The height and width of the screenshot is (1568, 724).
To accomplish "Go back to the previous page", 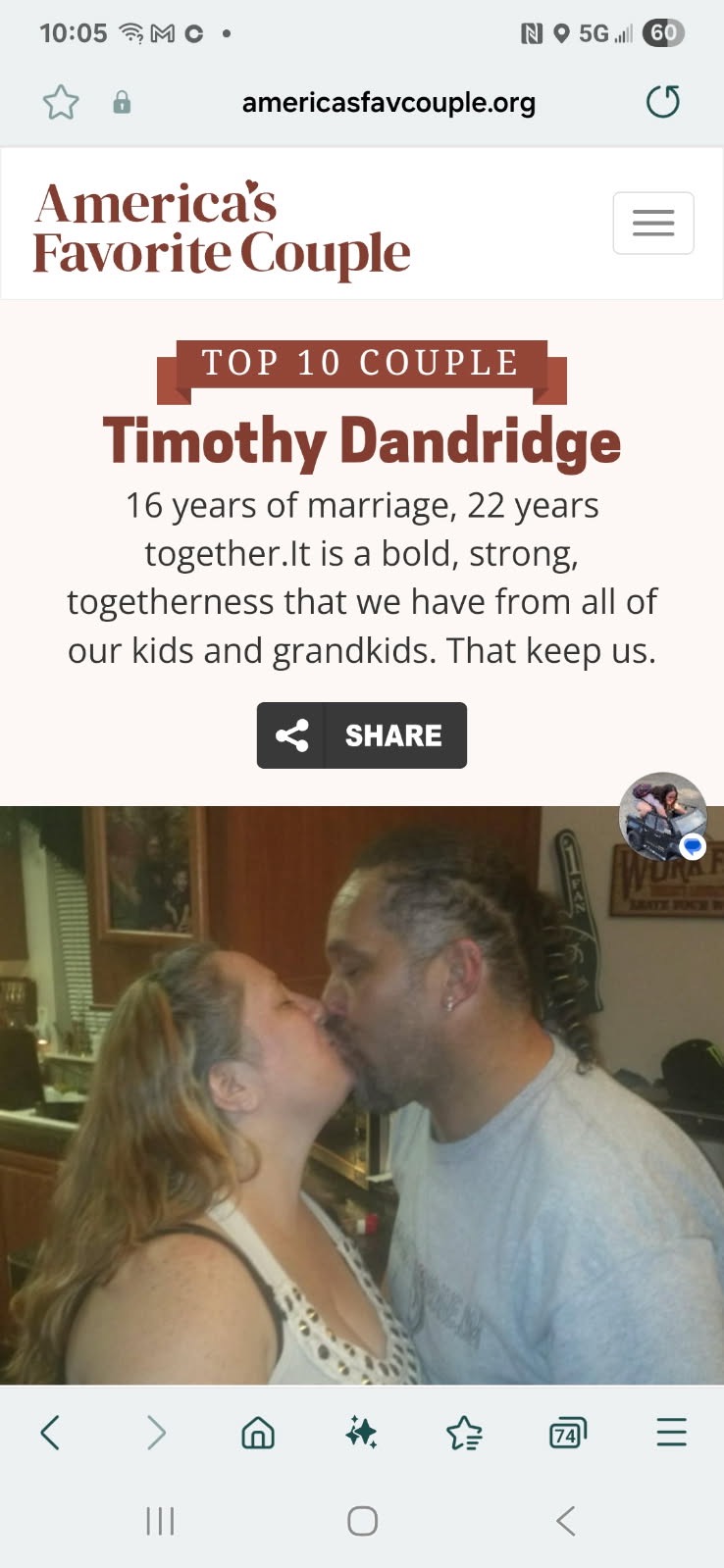I will point(51,1433).
